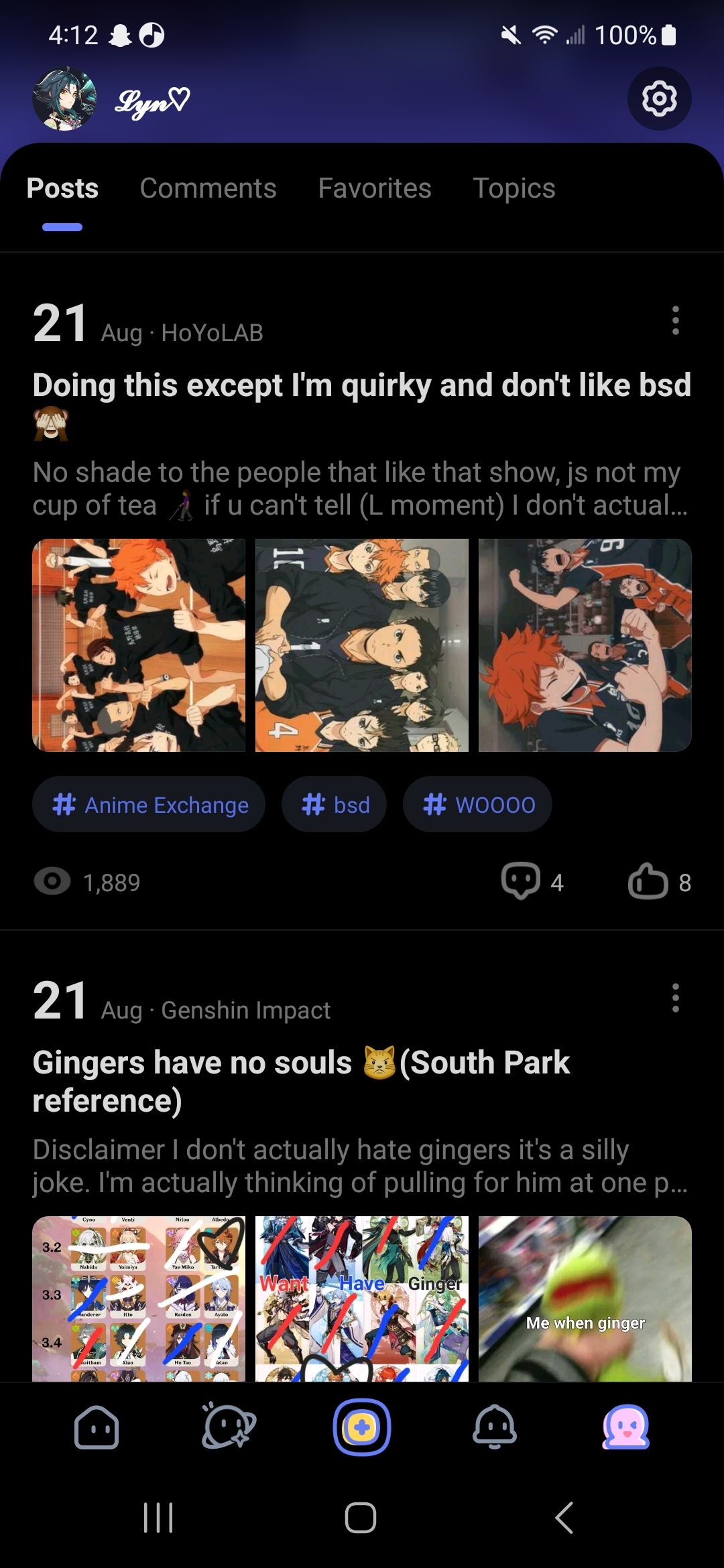This screenshot has width=724, height=1568.
Task: Open the explore planet tab
Action: [229, 1427]
